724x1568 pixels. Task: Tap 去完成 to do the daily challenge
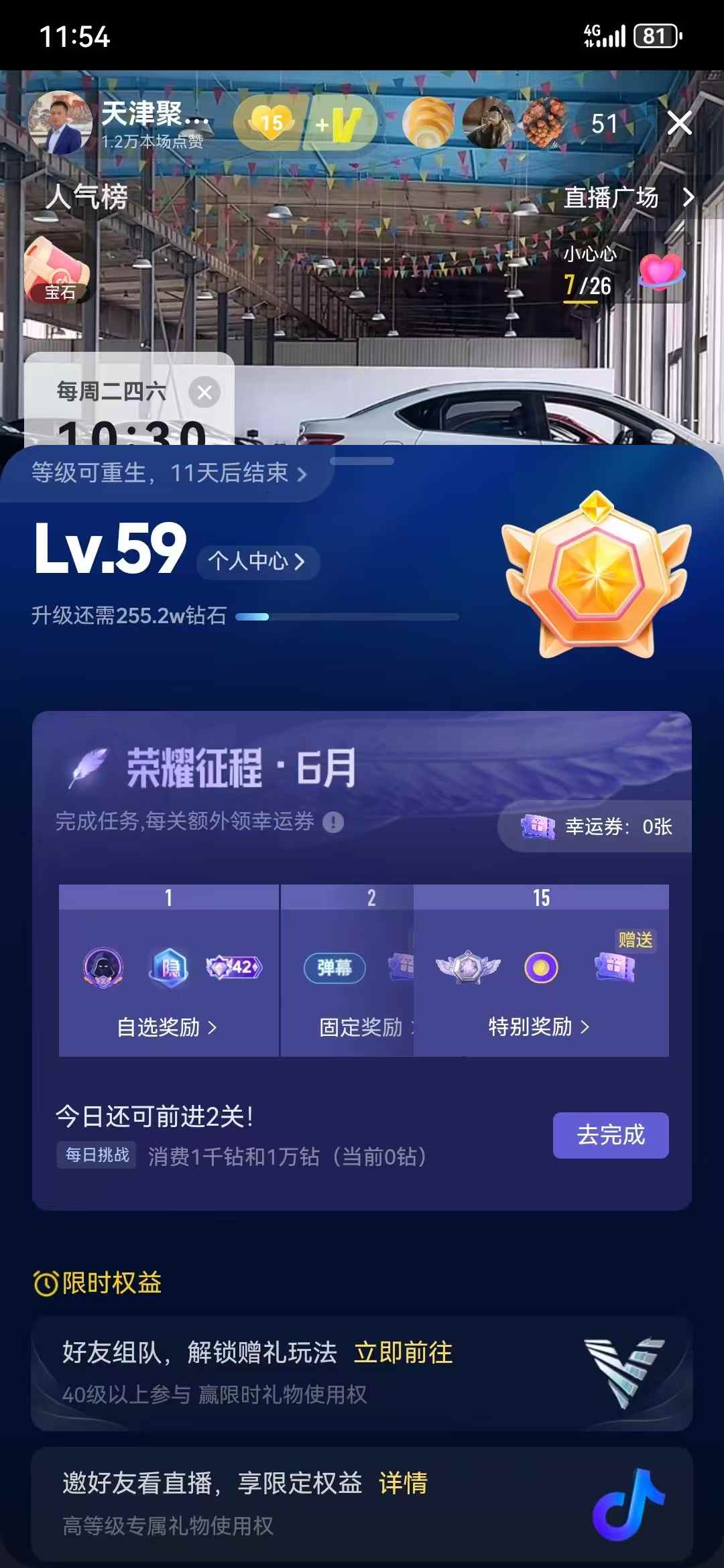pyautogui.click(x=610, y=1135)
